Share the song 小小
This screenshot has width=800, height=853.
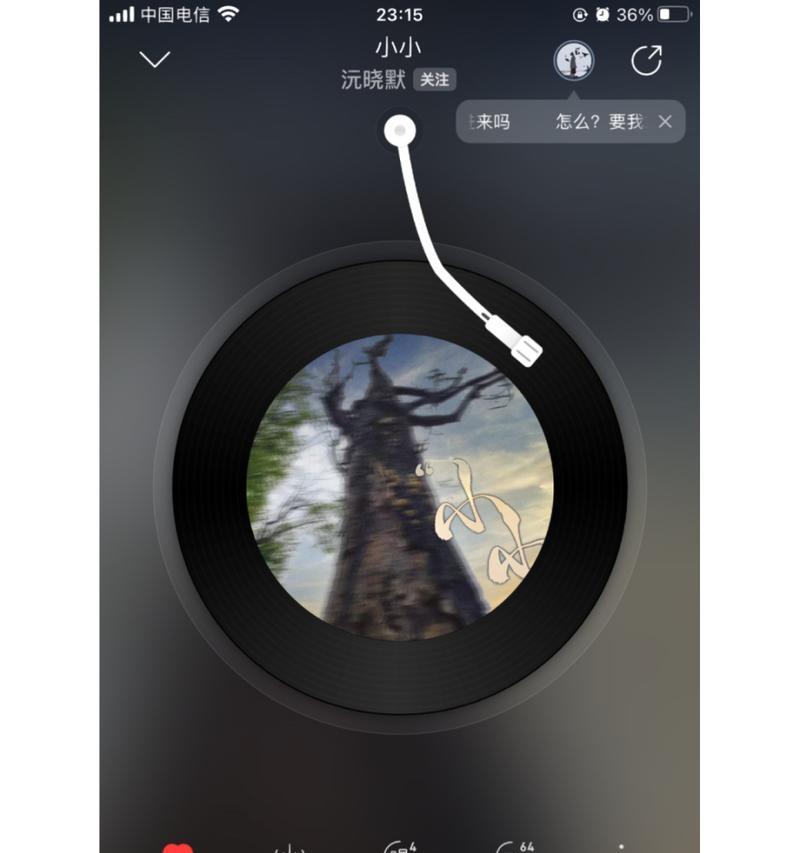[x=646, y=61]
